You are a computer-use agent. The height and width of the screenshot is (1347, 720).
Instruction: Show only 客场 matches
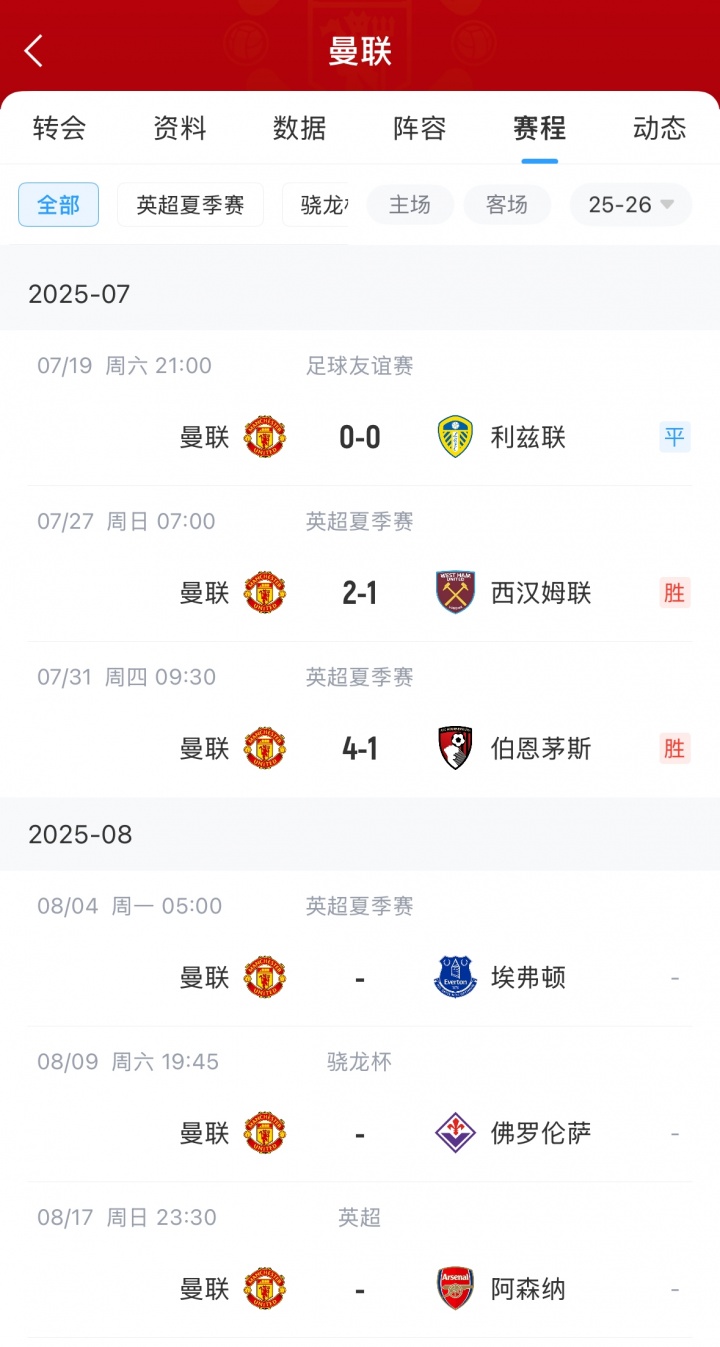pyautogui.click(x=507, y=205)
